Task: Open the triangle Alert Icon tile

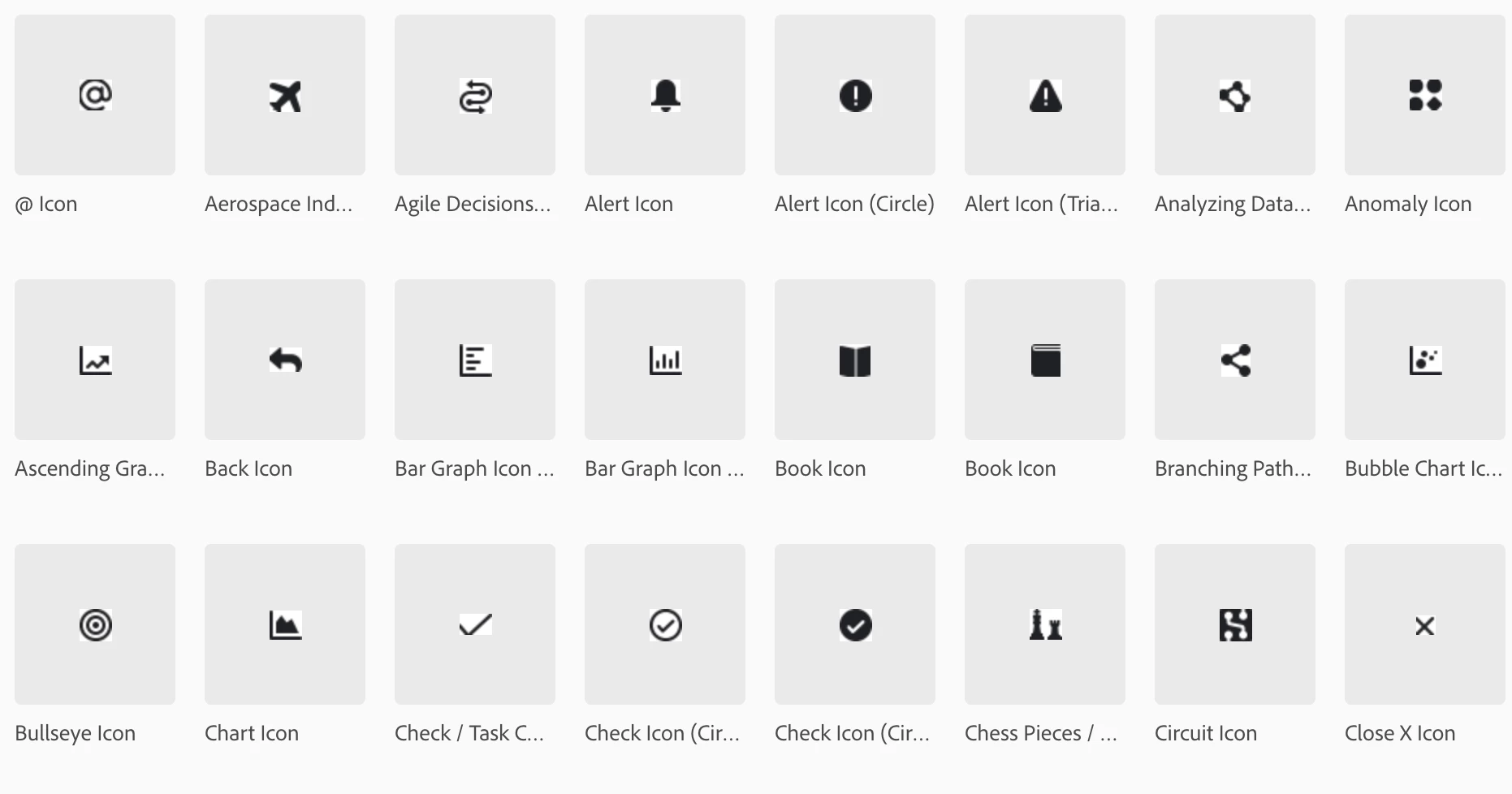Action: pyautogui.click(x=1045, y=95)
